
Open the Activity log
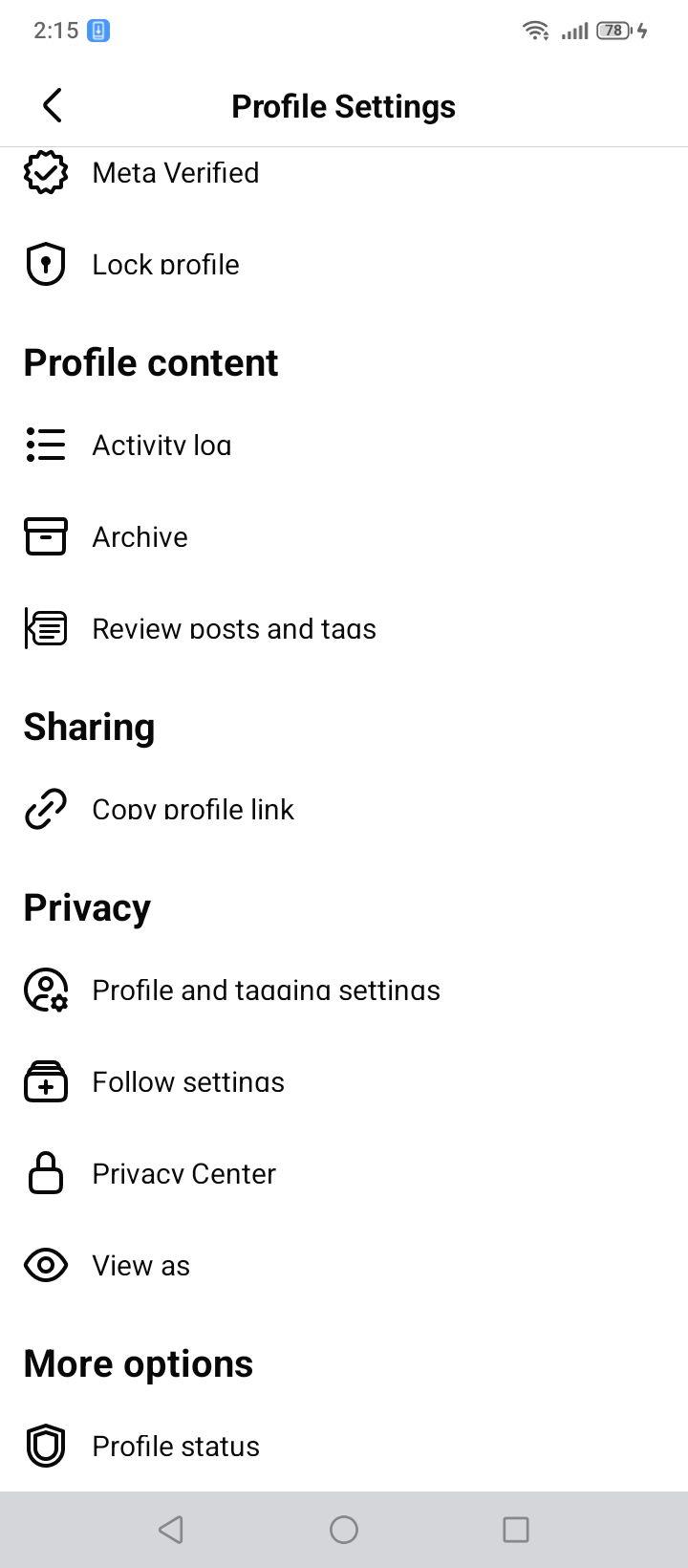click(344, 446)
